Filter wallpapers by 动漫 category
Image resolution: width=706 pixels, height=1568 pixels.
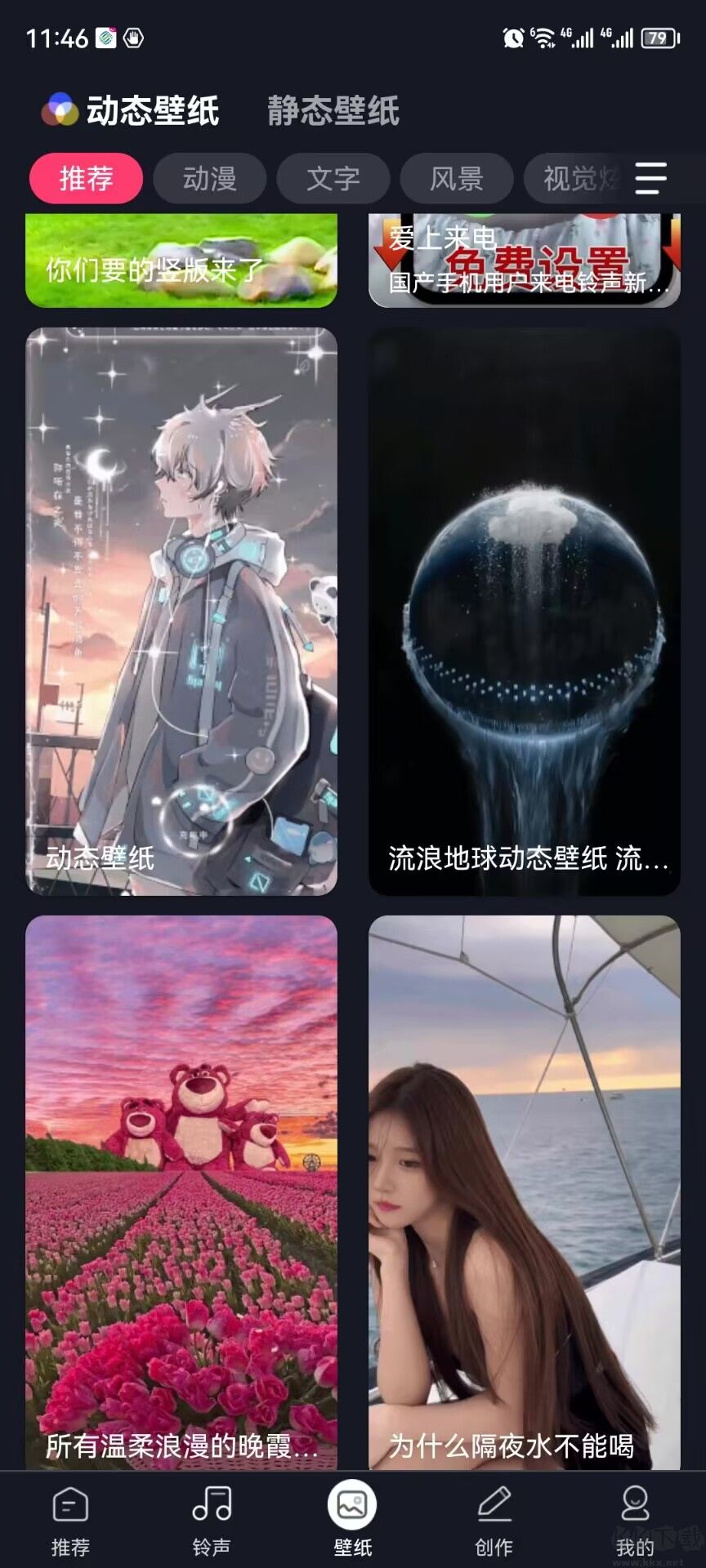pos(210,178)
